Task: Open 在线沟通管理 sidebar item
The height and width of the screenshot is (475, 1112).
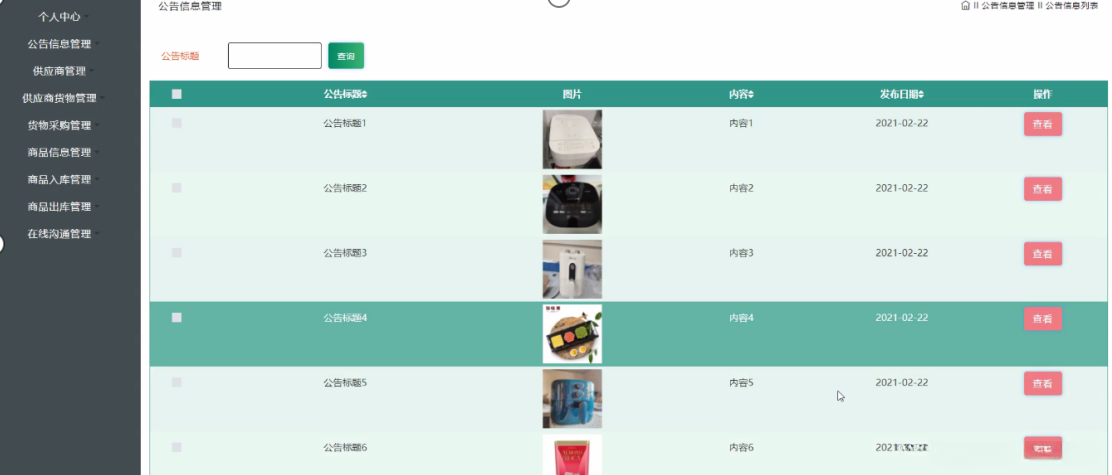Action: click(x=59, y=233)
